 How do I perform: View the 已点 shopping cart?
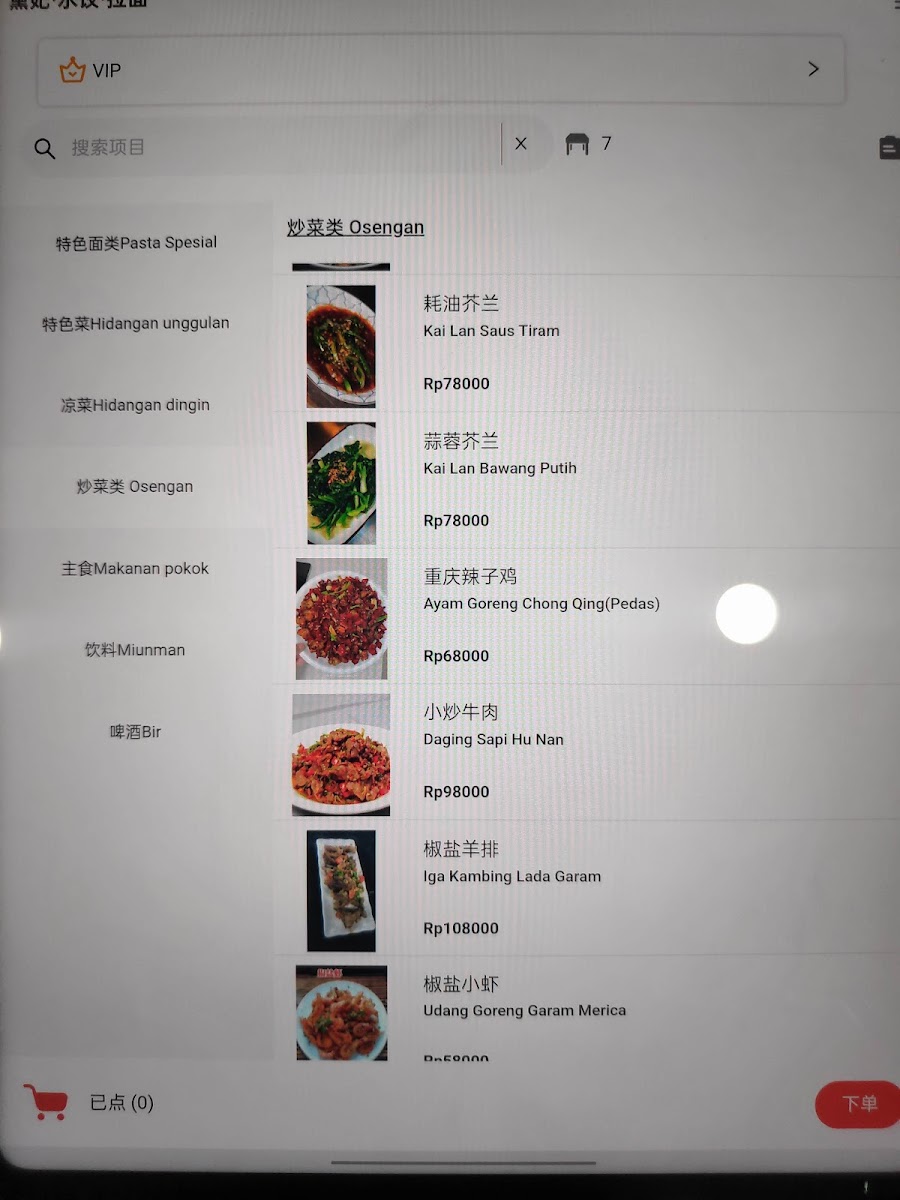(90, 1103)
